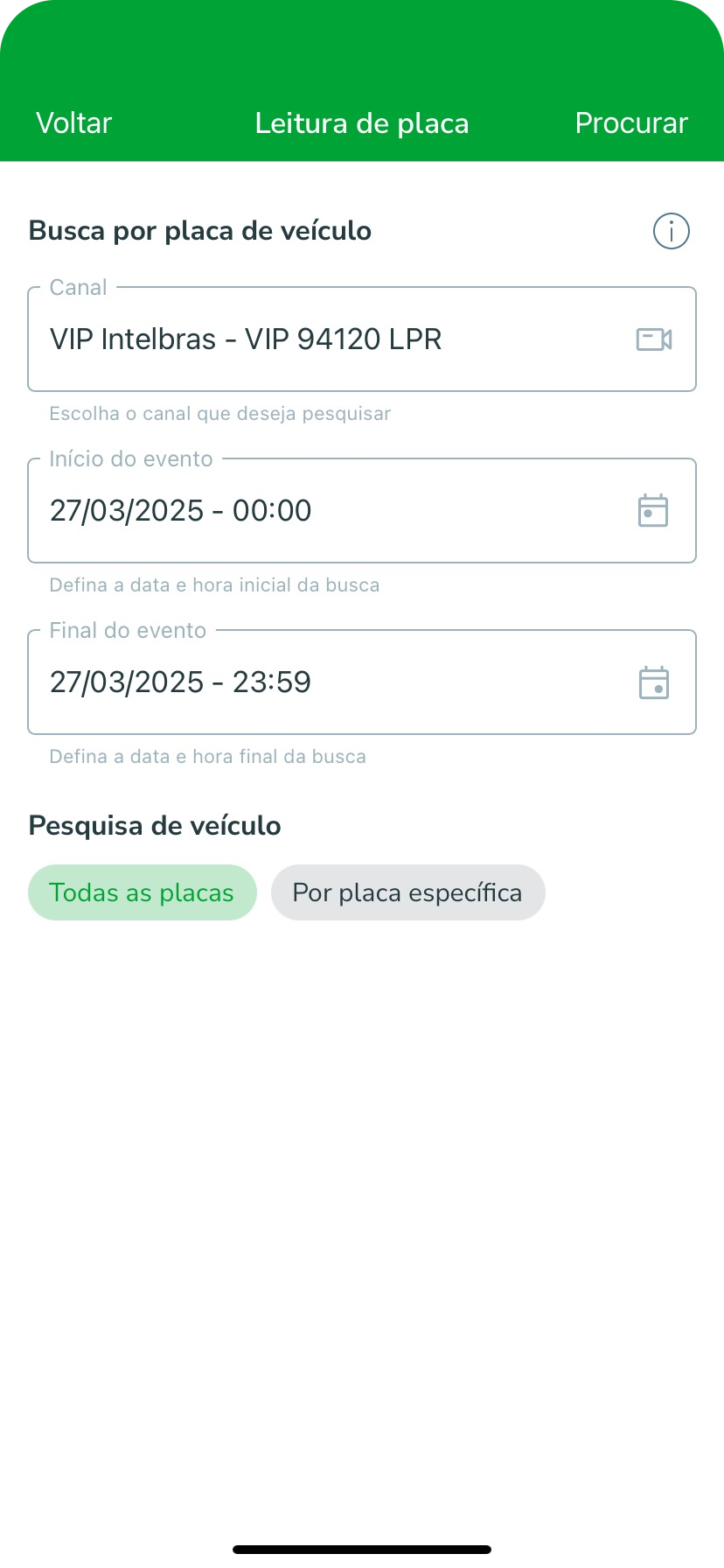Edit the Final do evento date
This screenshot has height=1568, width=724.
362,682
